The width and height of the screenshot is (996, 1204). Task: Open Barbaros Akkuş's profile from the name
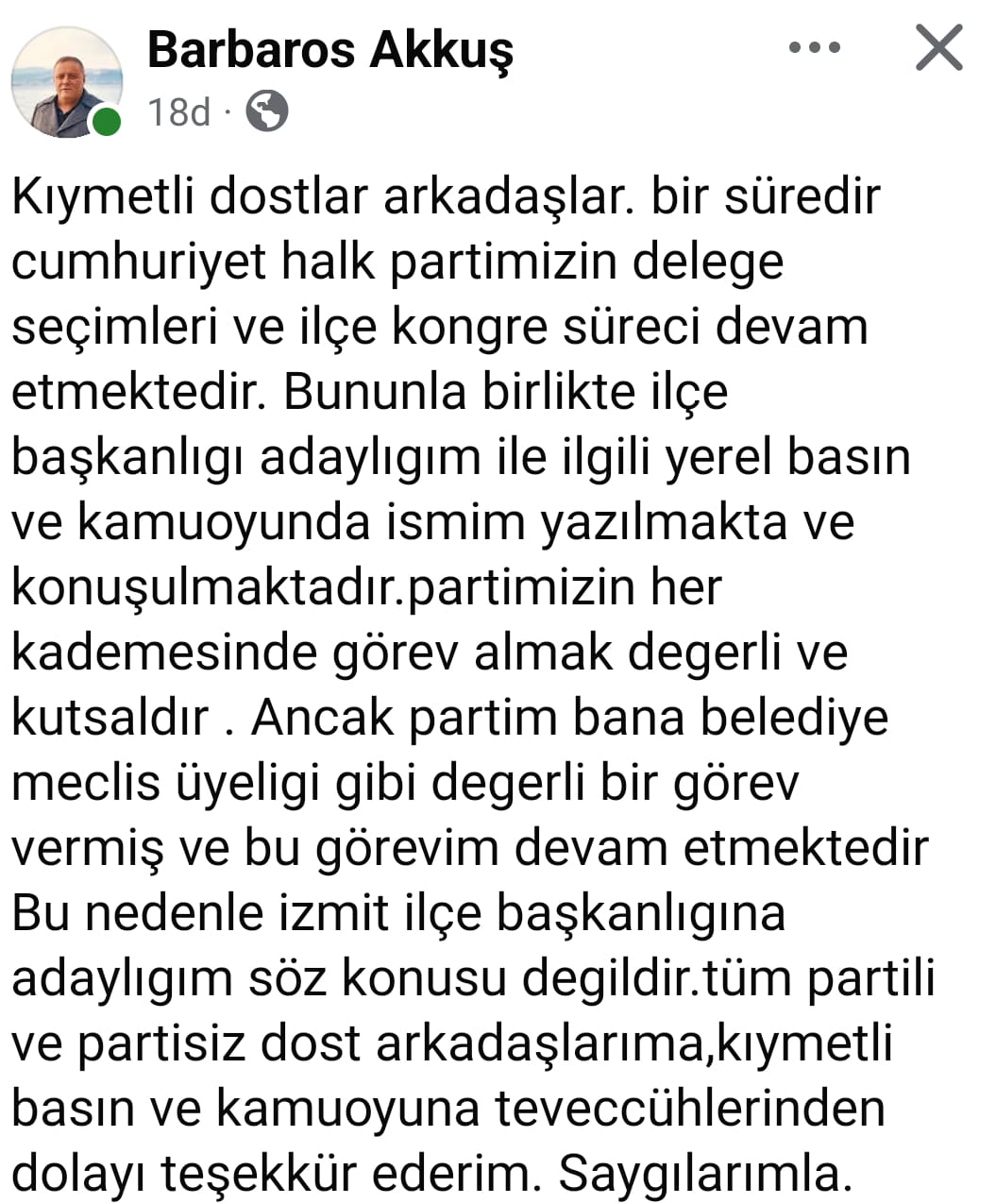330,49
